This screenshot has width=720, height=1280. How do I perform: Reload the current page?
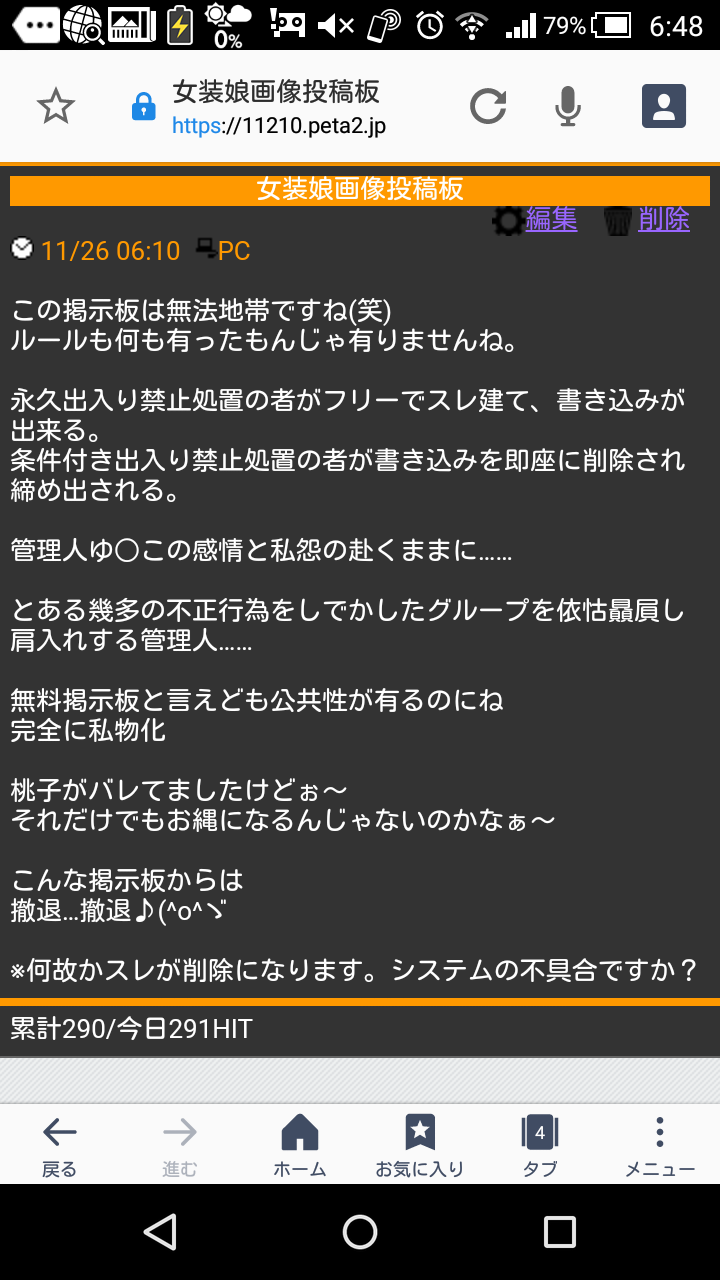488,106
